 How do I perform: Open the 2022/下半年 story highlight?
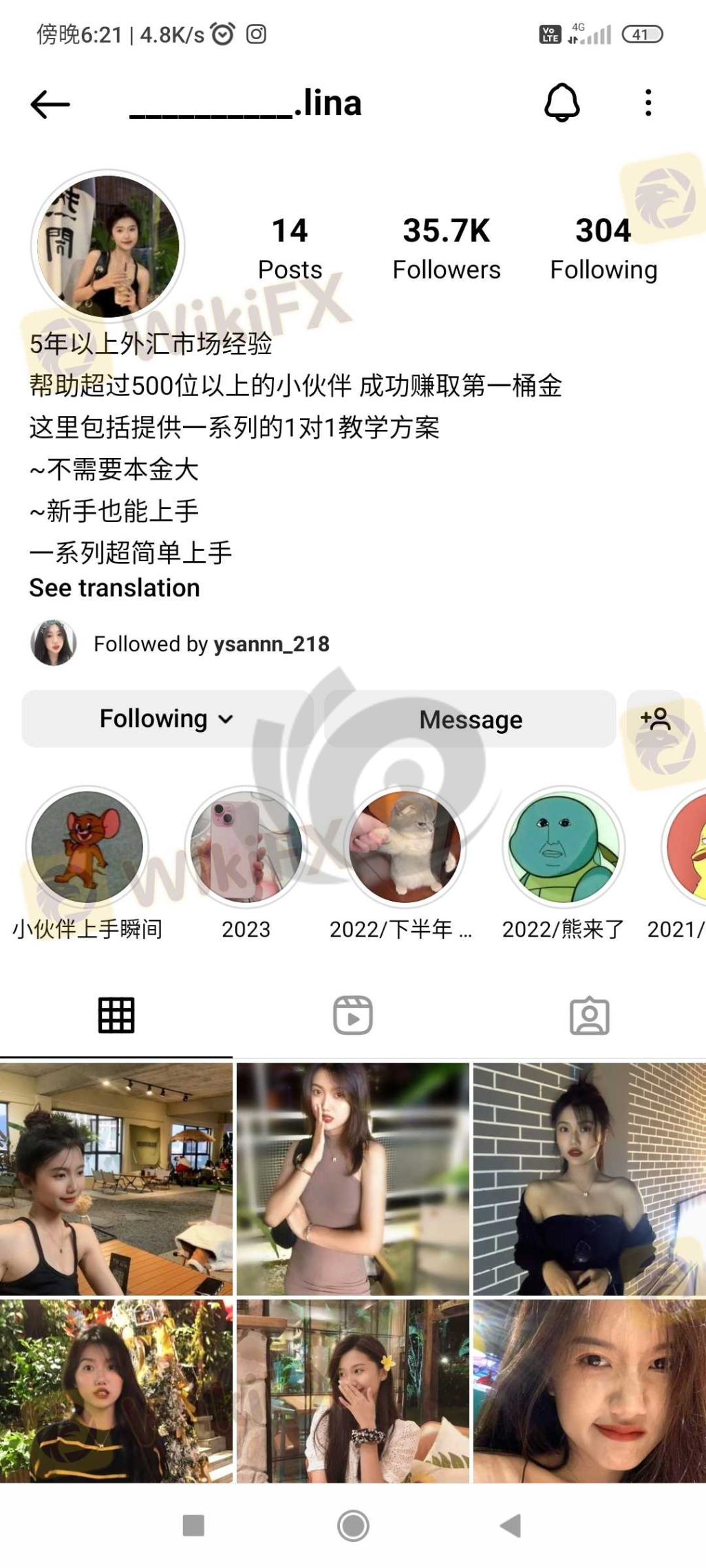tap(404, 847)
